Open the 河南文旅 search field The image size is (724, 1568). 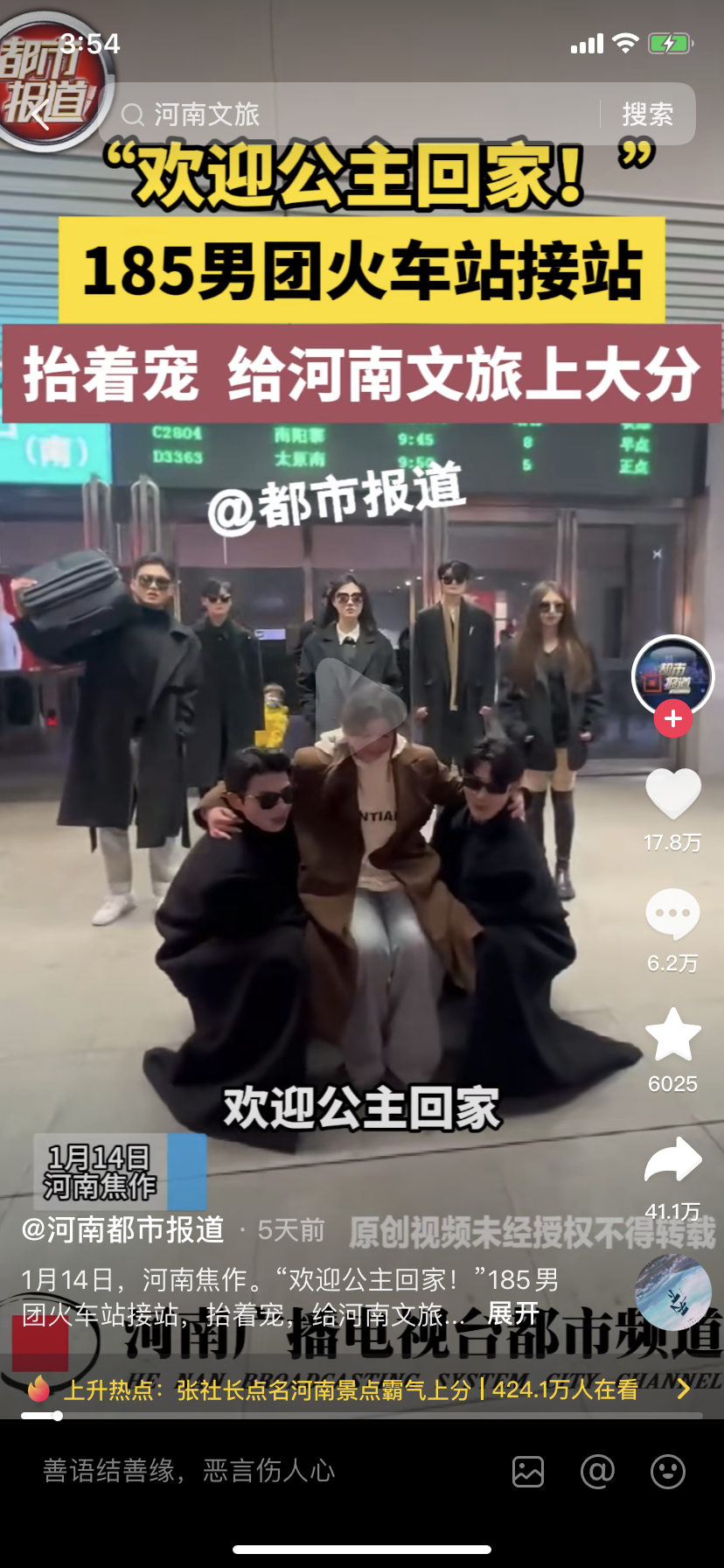[x=350, y=114]
